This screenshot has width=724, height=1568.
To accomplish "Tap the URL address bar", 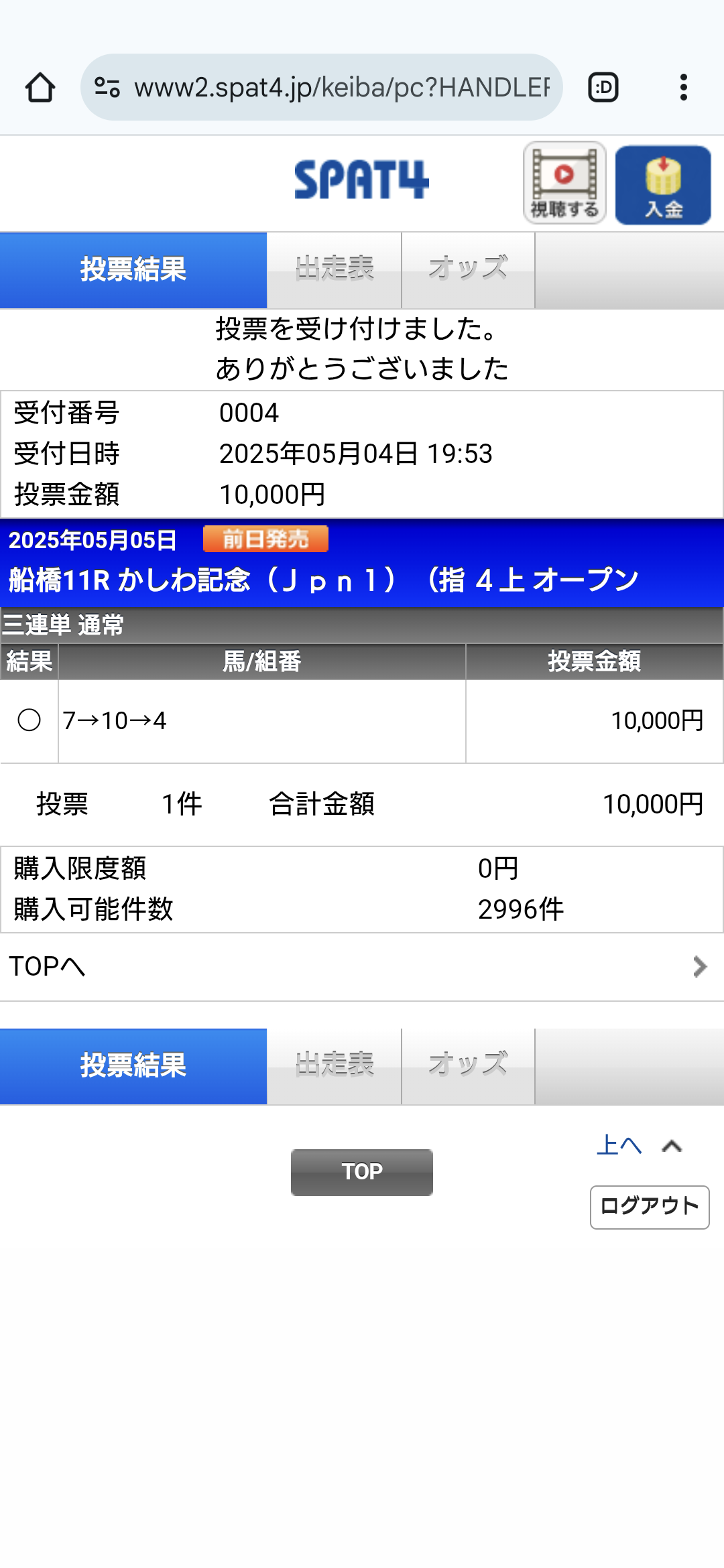I will [341, 87].
